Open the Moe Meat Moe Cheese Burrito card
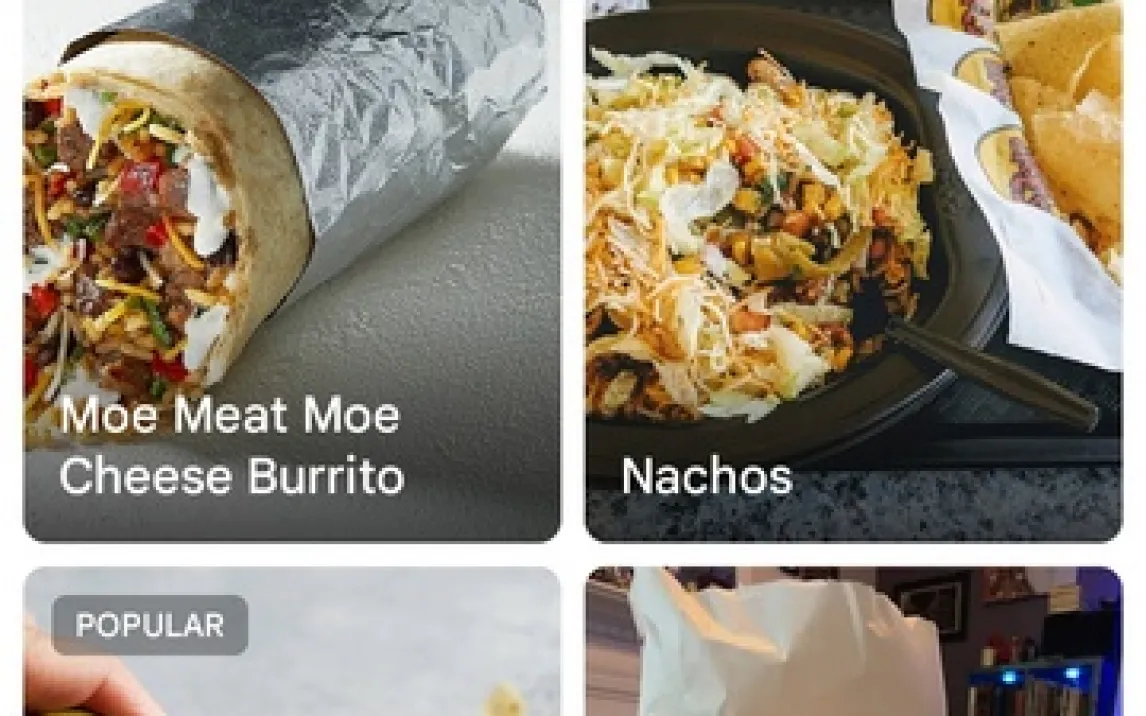Viewport: 1146px width, 716px height. [291, 270]
